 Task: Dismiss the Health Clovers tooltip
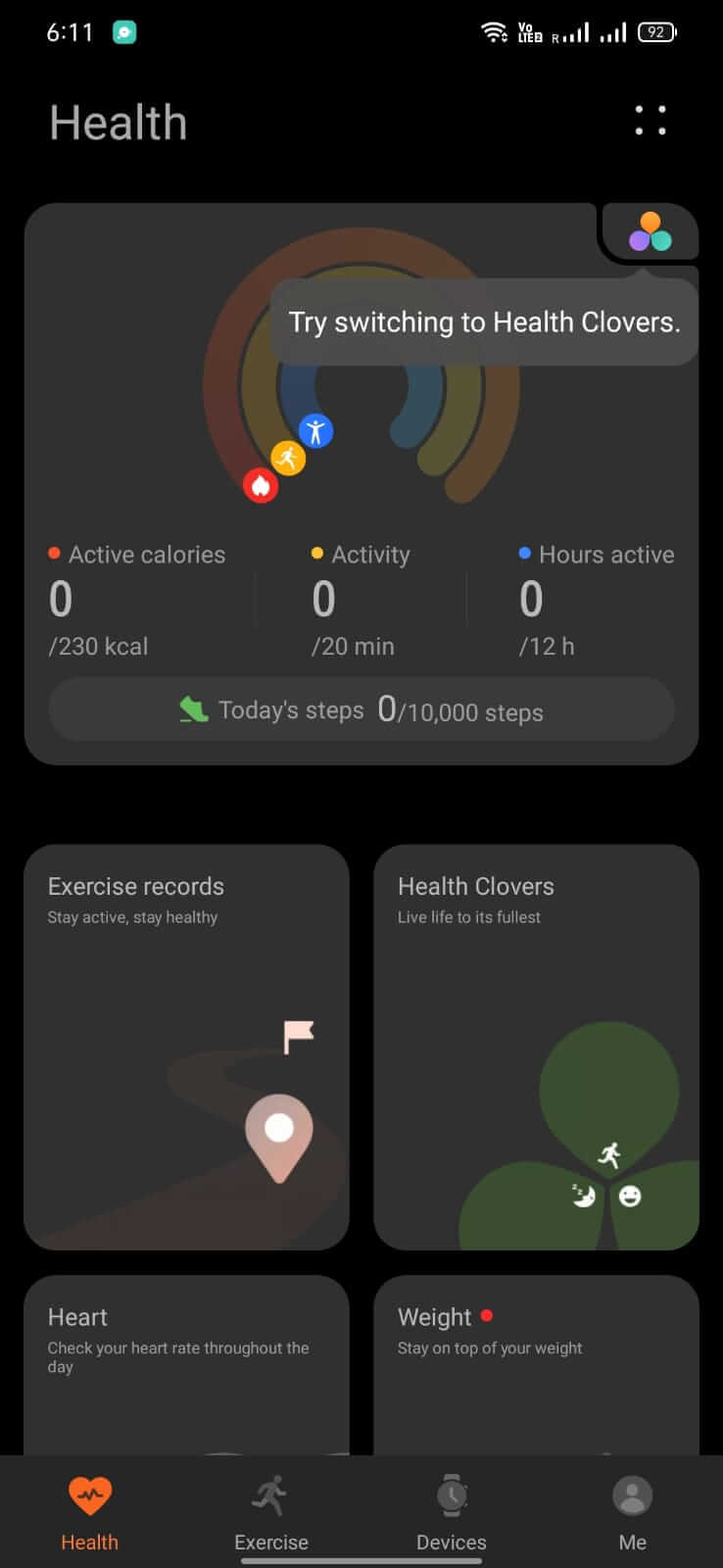tap(485, 321)
